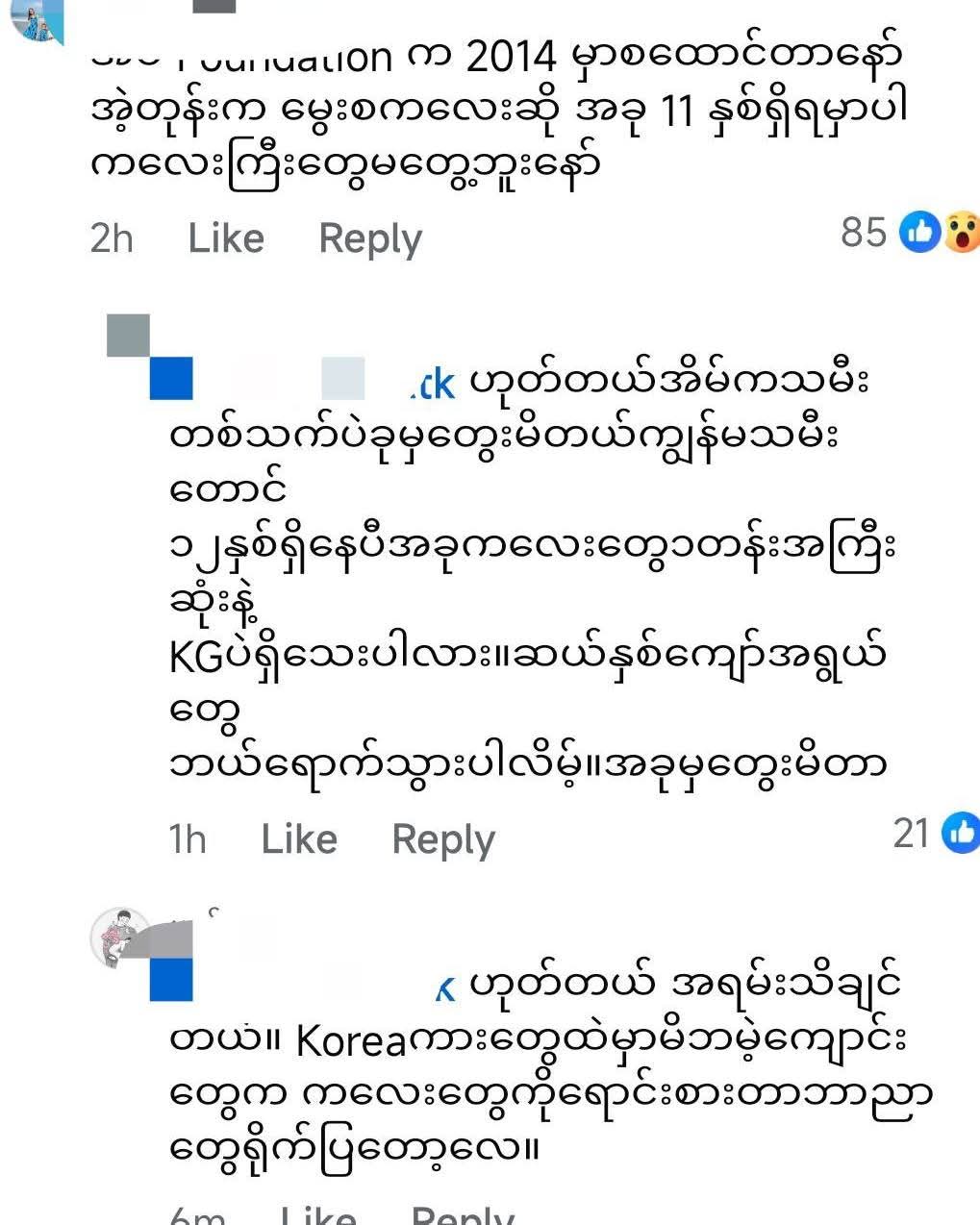
Task: Like the comment posted 1h ago
Action: [x=298, y=839]
